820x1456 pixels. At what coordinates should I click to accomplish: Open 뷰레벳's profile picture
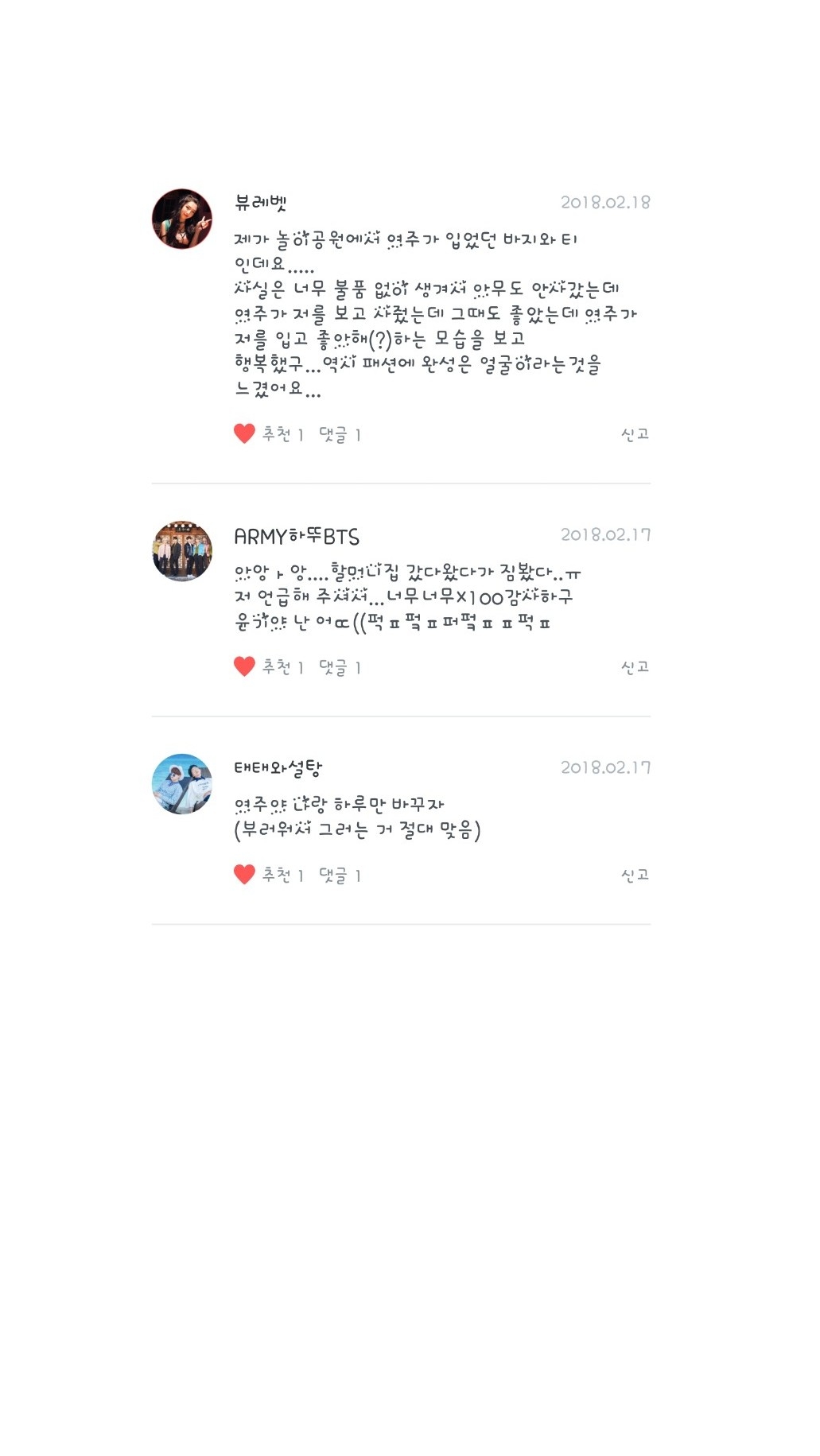click(182, 219)
